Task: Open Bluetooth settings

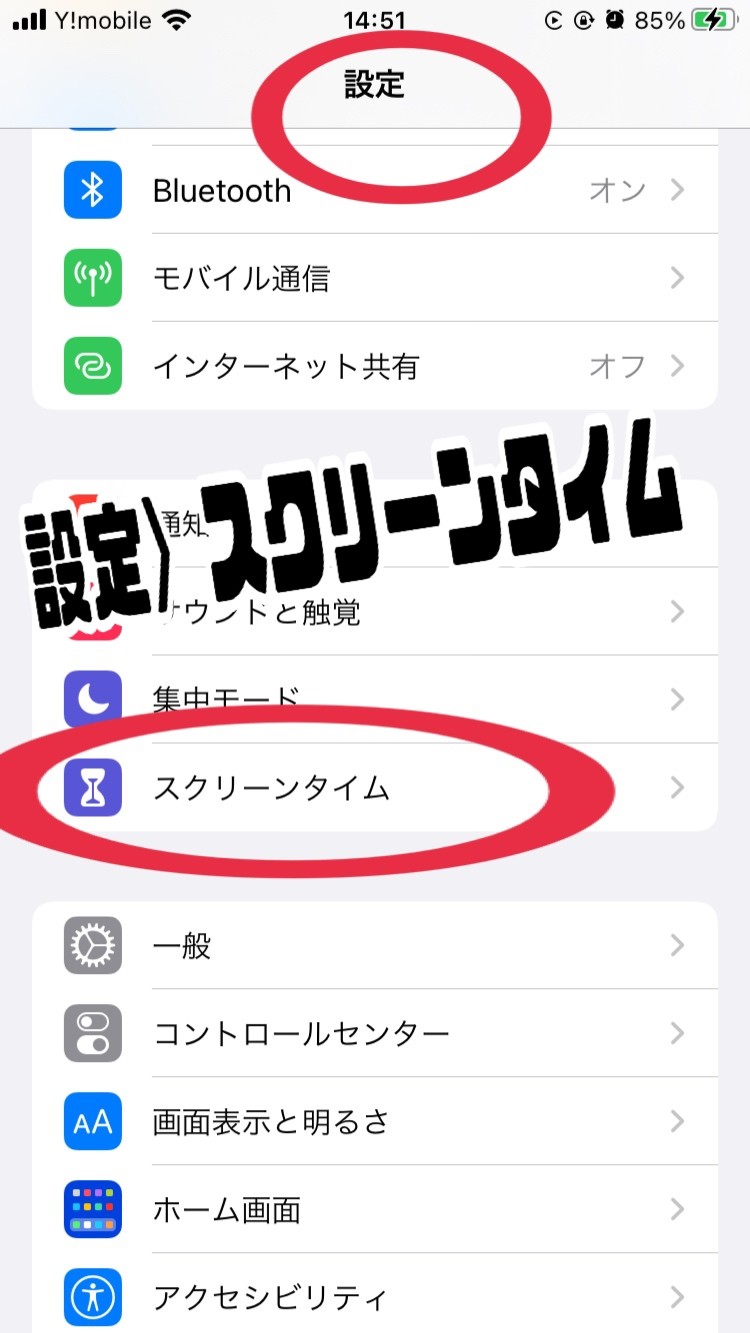Action: click(375, 190)
